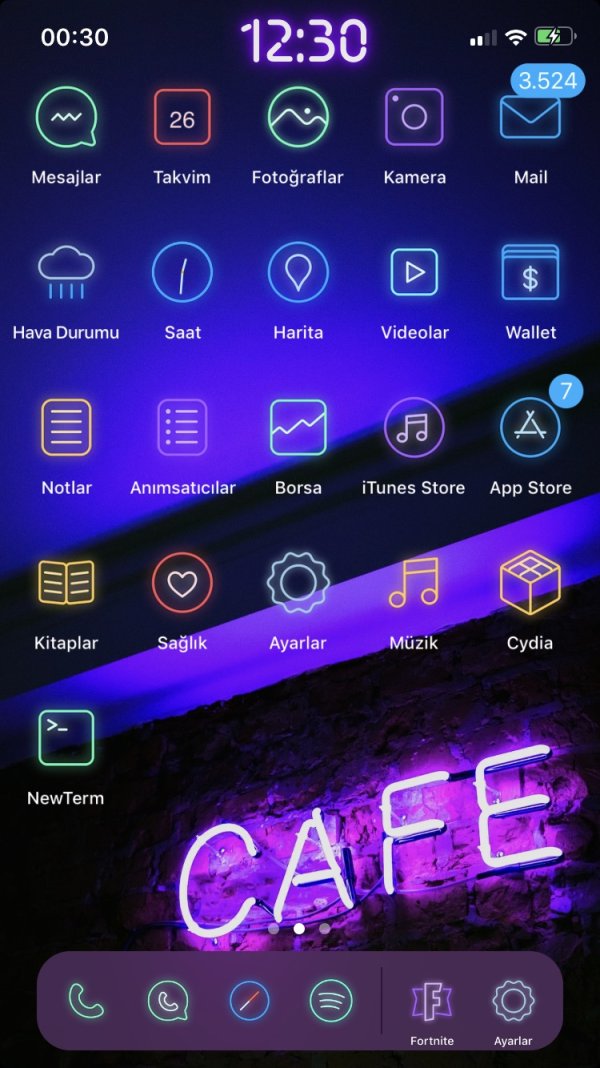Launch NewTerm terminal

coord(66,738)
